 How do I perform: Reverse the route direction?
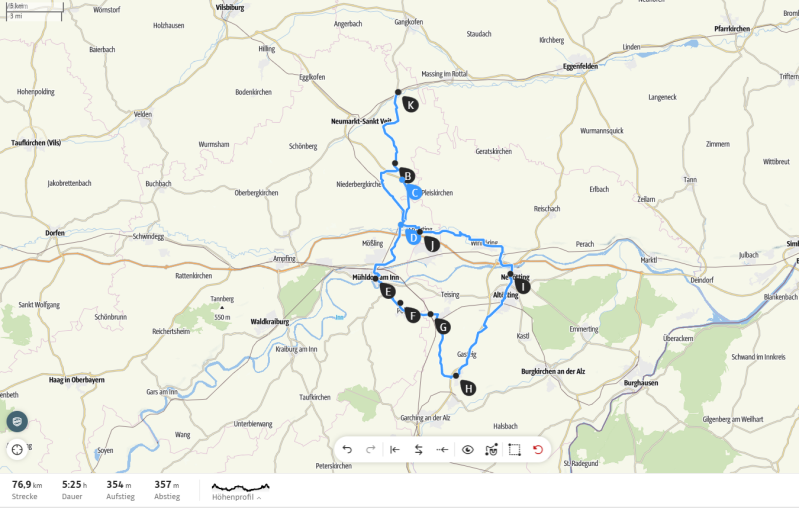[418, 449]
